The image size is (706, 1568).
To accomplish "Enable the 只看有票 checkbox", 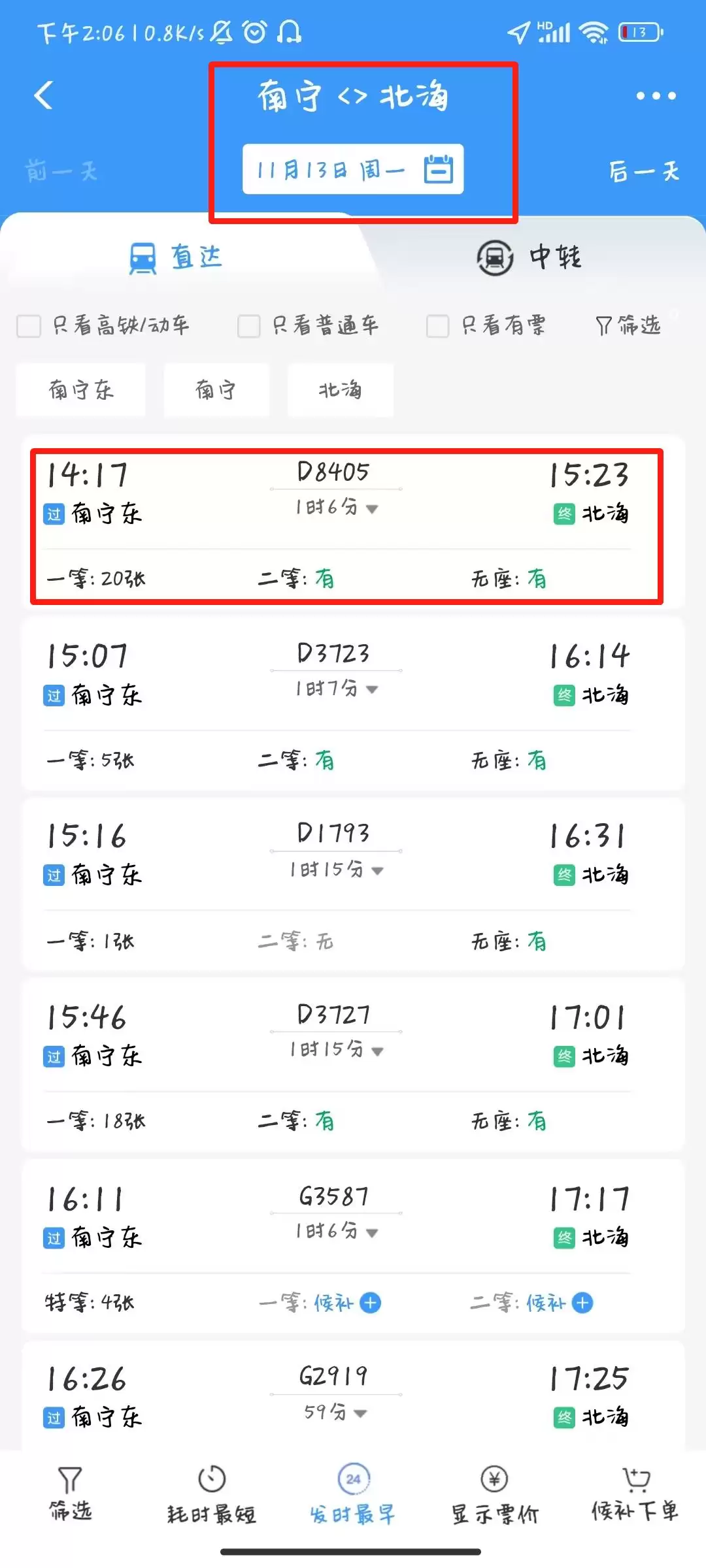I will pyautogui.click(x=437, y=325).
